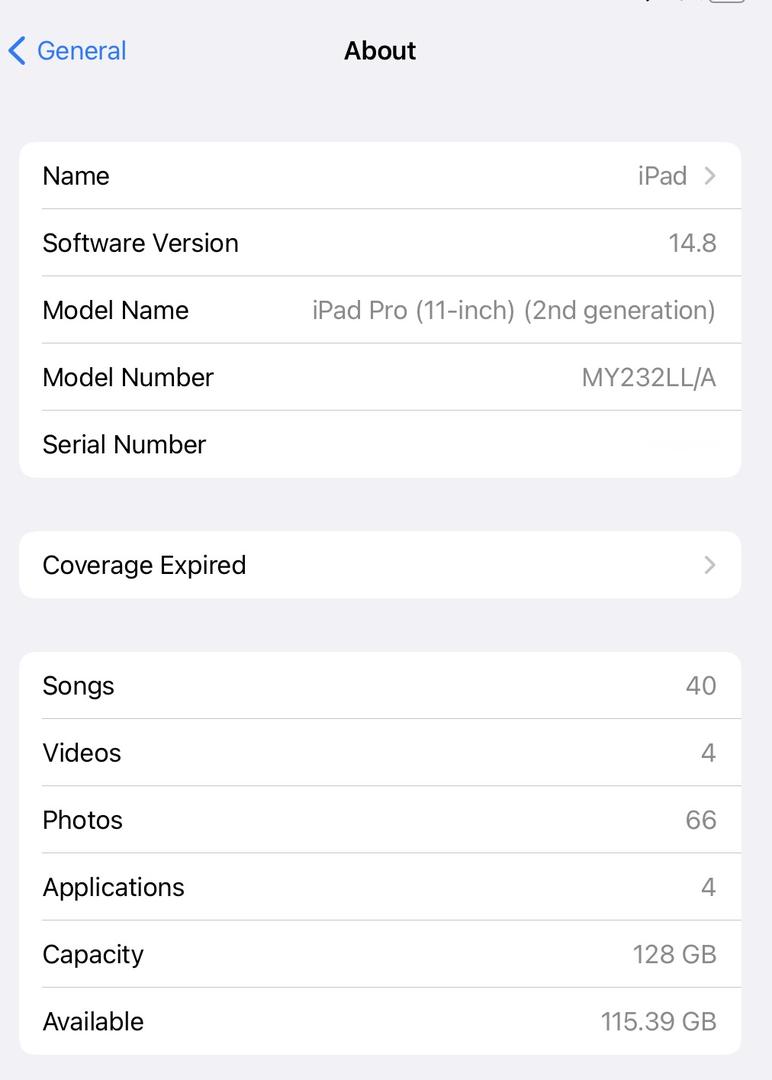The height and width of the screenshot is (1080, 772).
Task: Open the Coverage Expired details
Action: pyautogui.click(x=380, y=565)
